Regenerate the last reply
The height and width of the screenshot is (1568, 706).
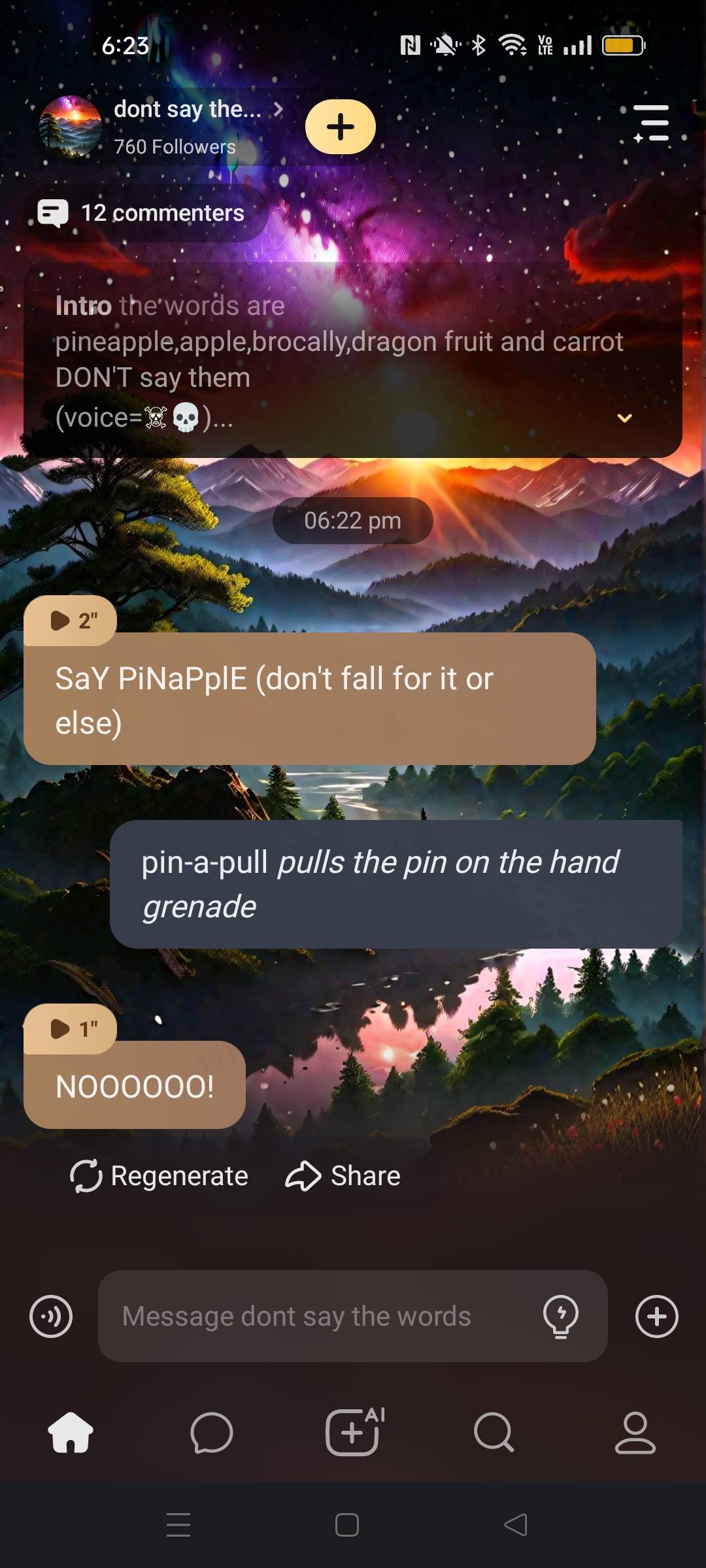point(159,1176)
